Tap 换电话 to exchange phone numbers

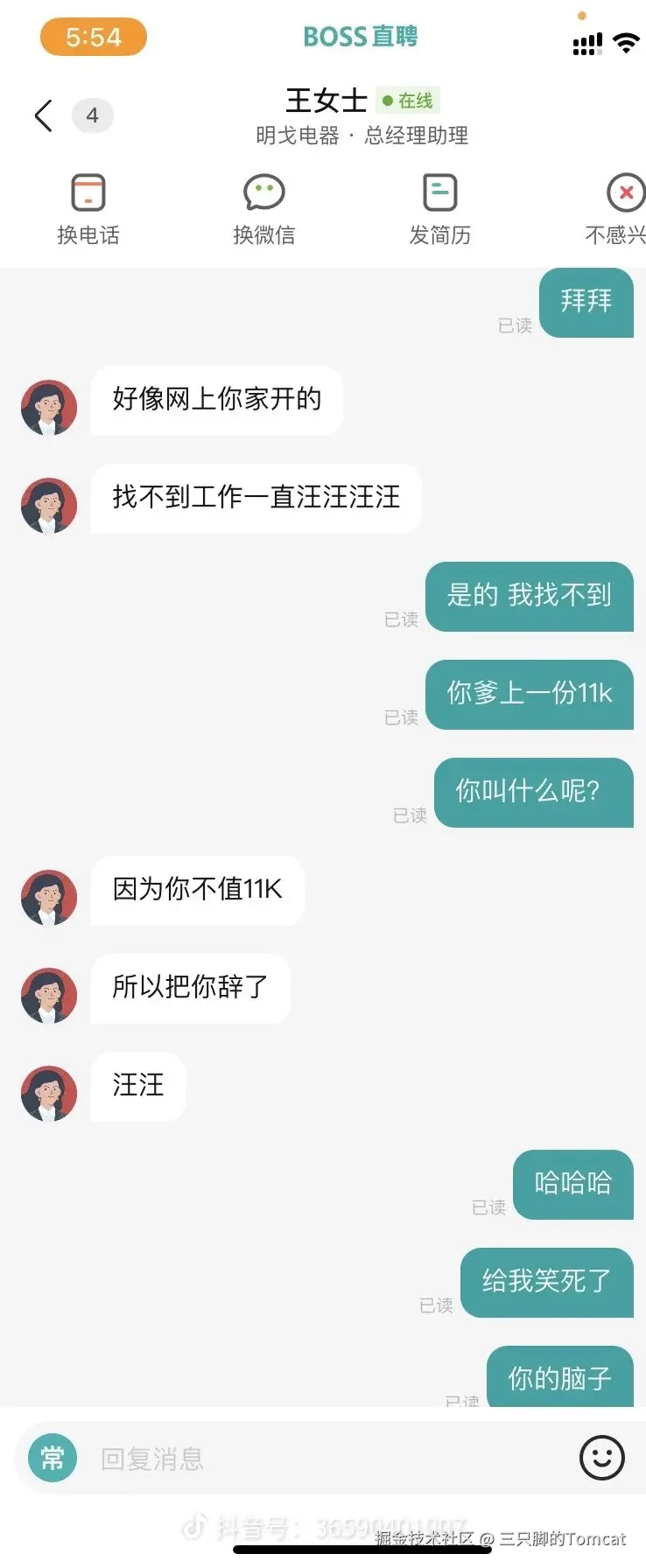tap(88, 208)
